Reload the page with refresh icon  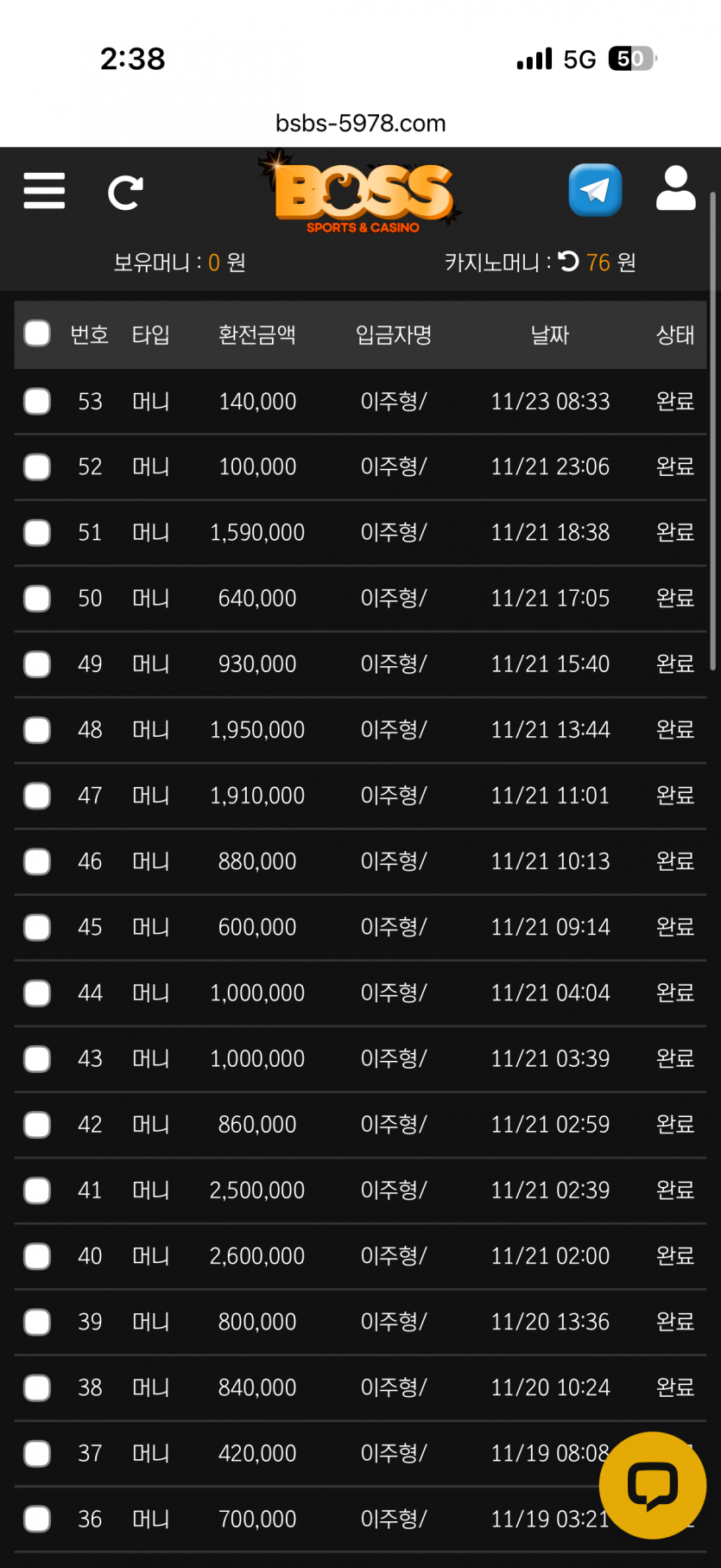tap(125, 193)
